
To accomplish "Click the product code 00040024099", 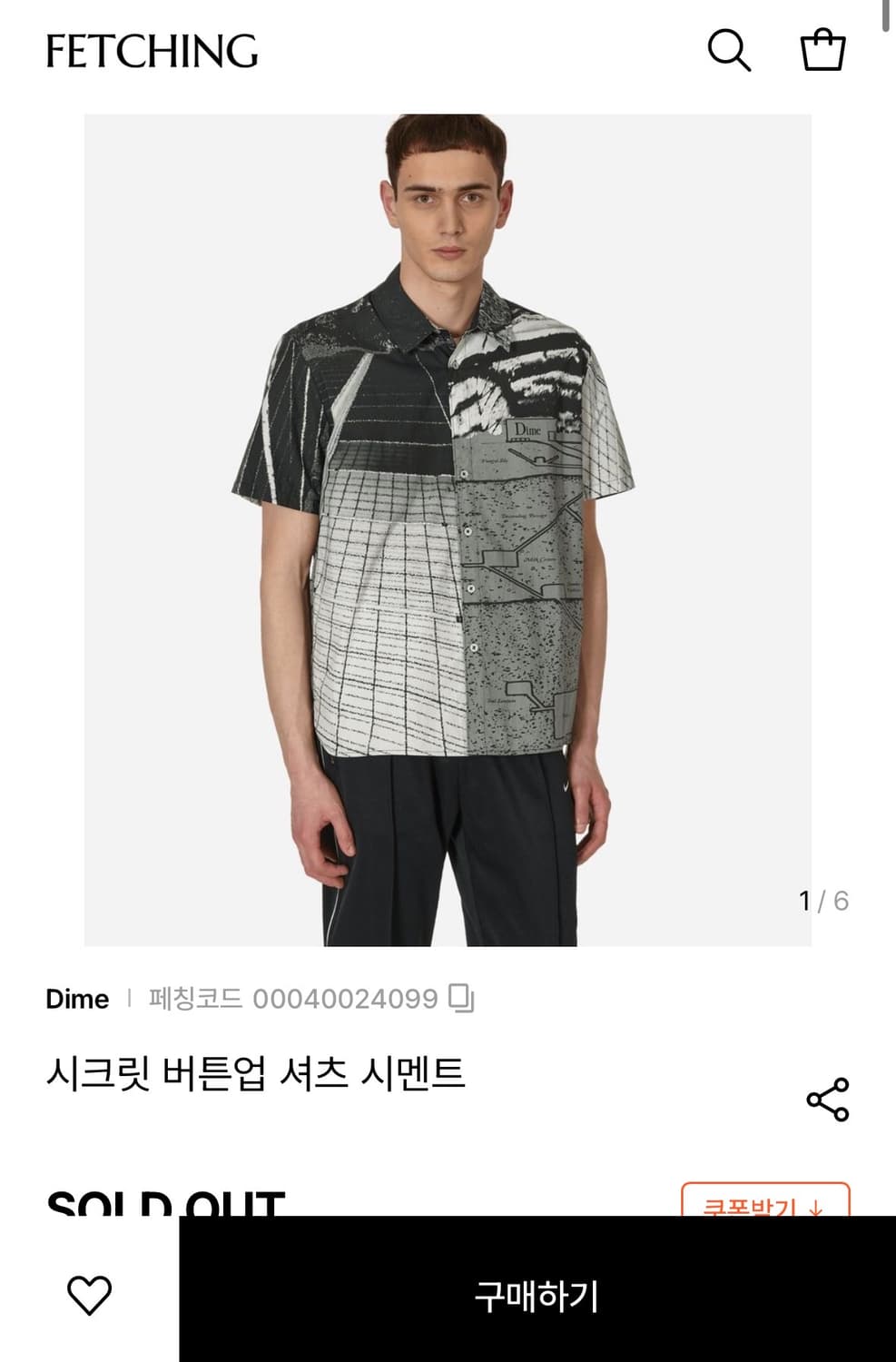I will point(350,999).
